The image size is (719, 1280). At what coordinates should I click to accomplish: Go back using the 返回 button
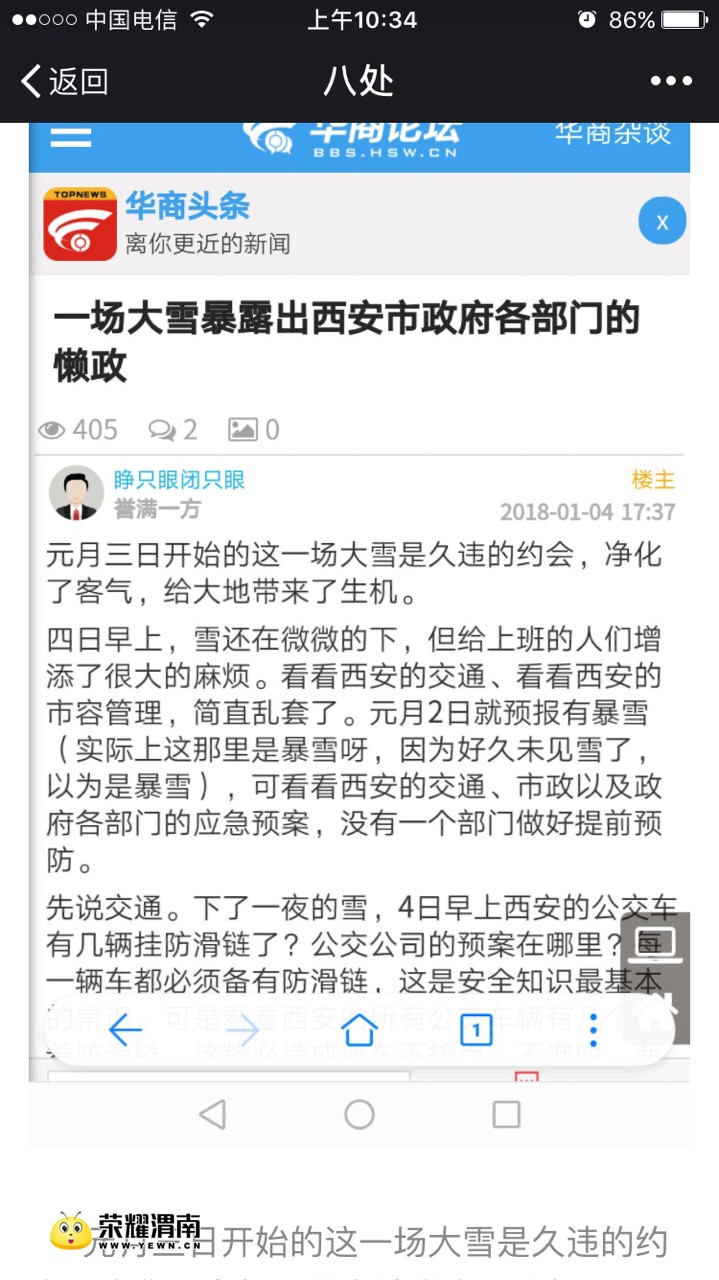click(x=64, y=81)
